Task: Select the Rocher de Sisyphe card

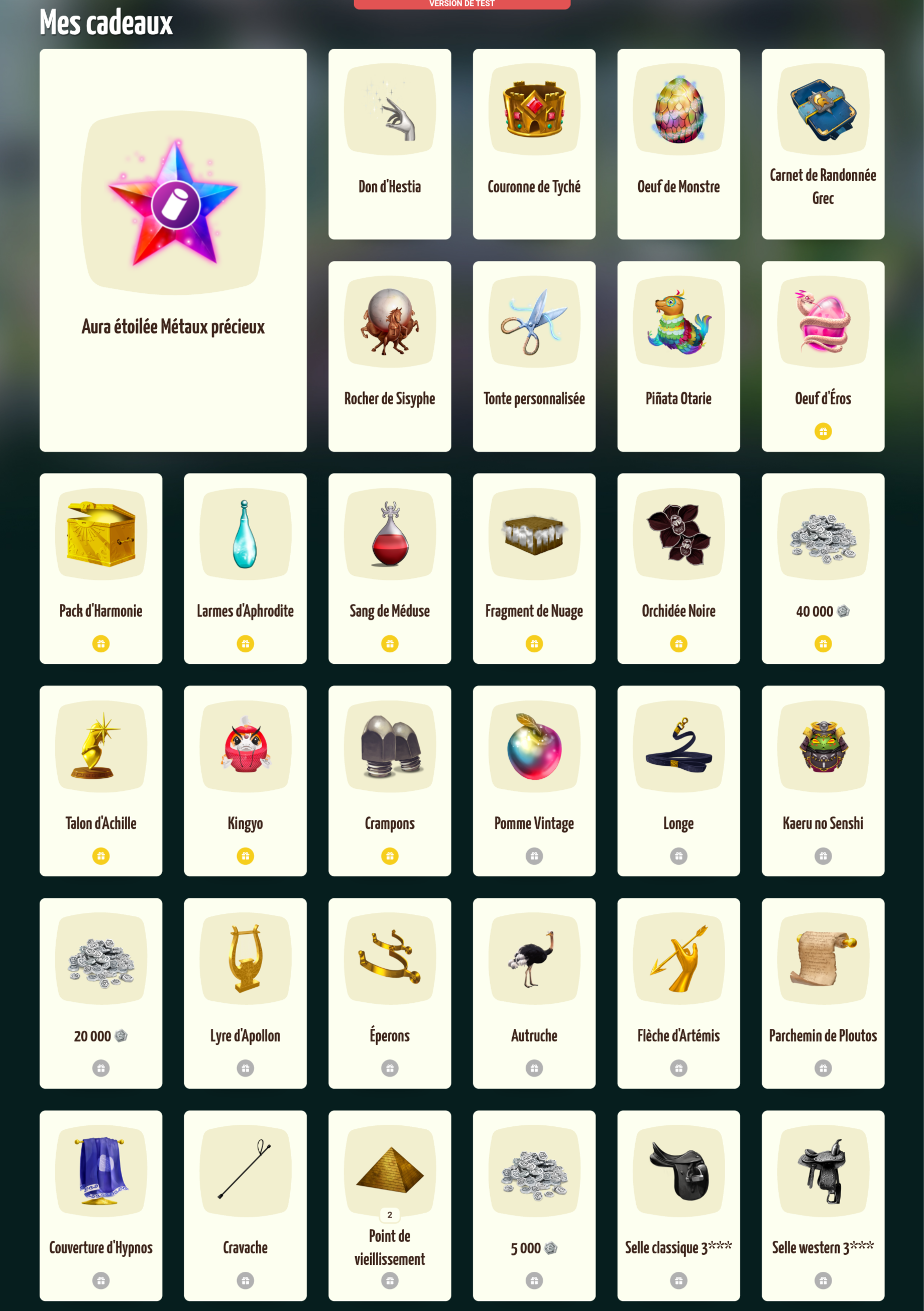Action: (x=390, y=355)
